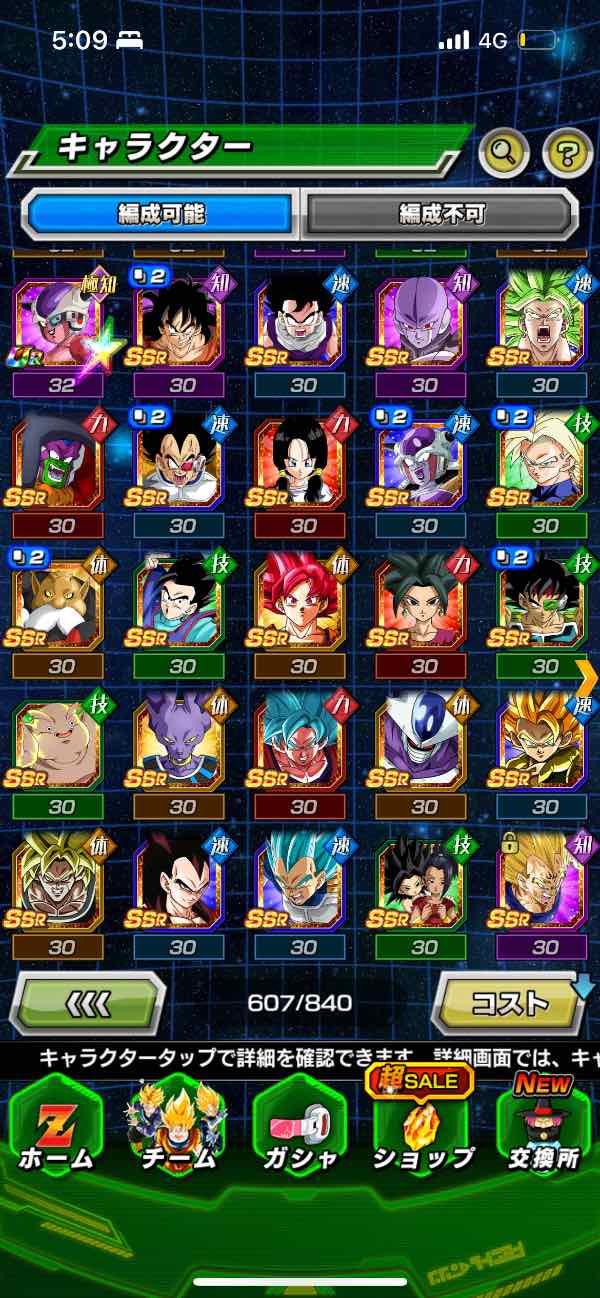Open the help question mark
The image size is (600, 1298).
567,153
